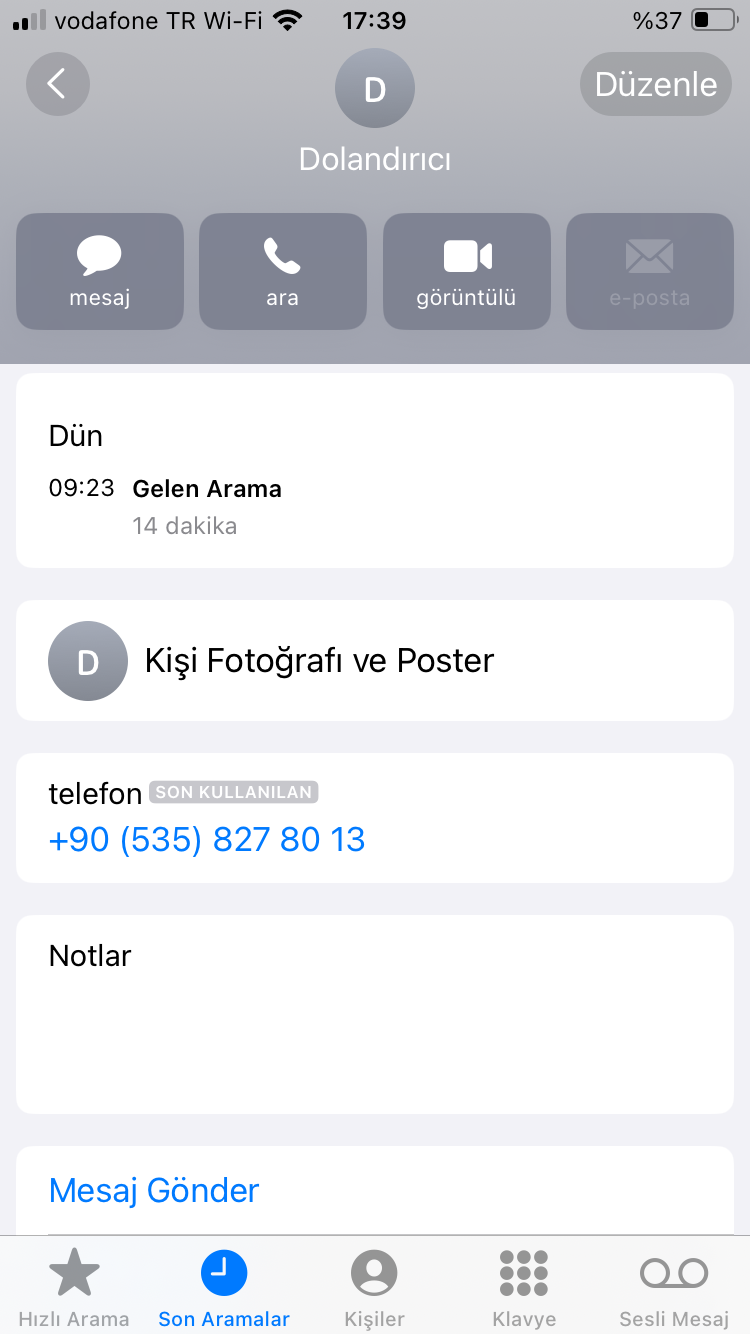Start a video call with görüntülü
Screen dimensions: 750x1334
(467, 271)
